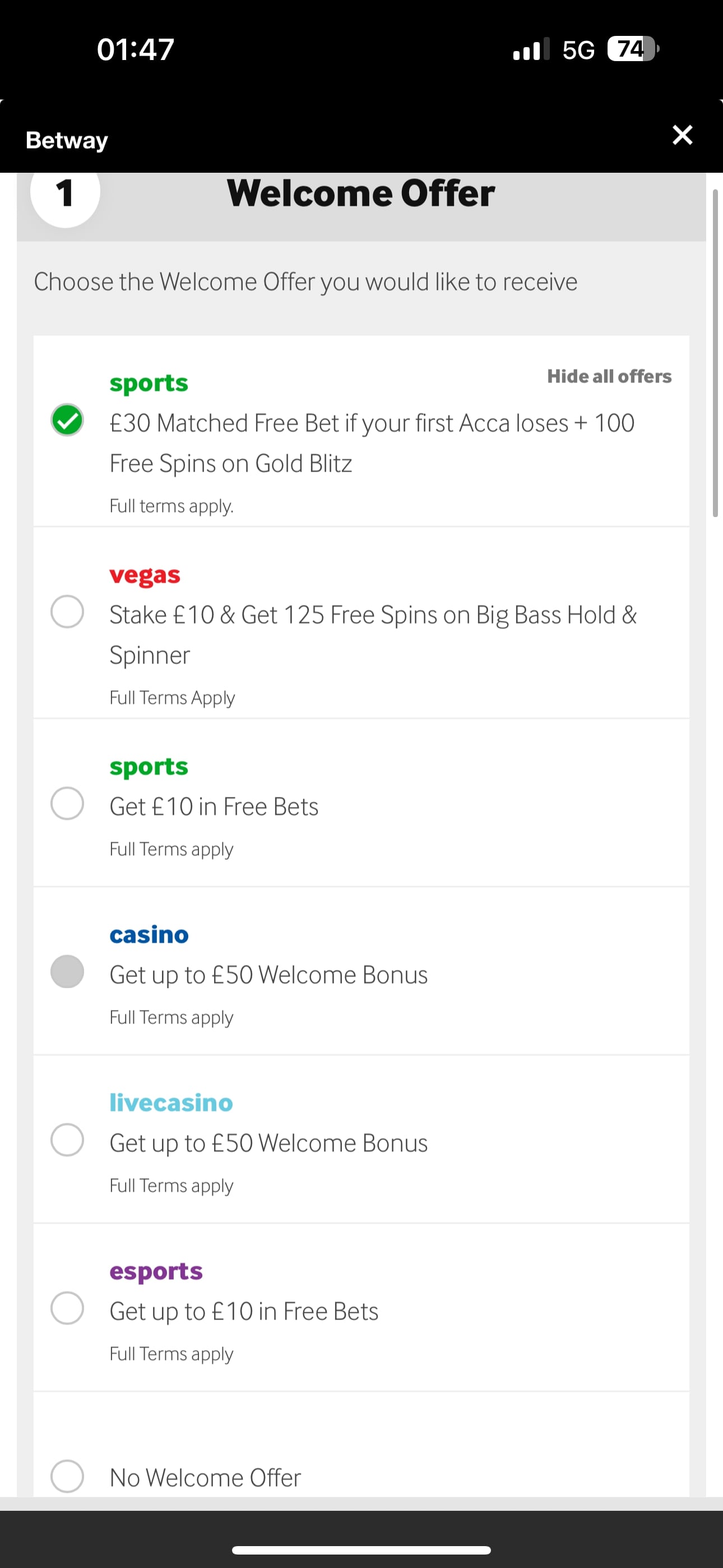Tap the Betway header label
This screenshot has width=723, height=1568.
coord(66,140)
